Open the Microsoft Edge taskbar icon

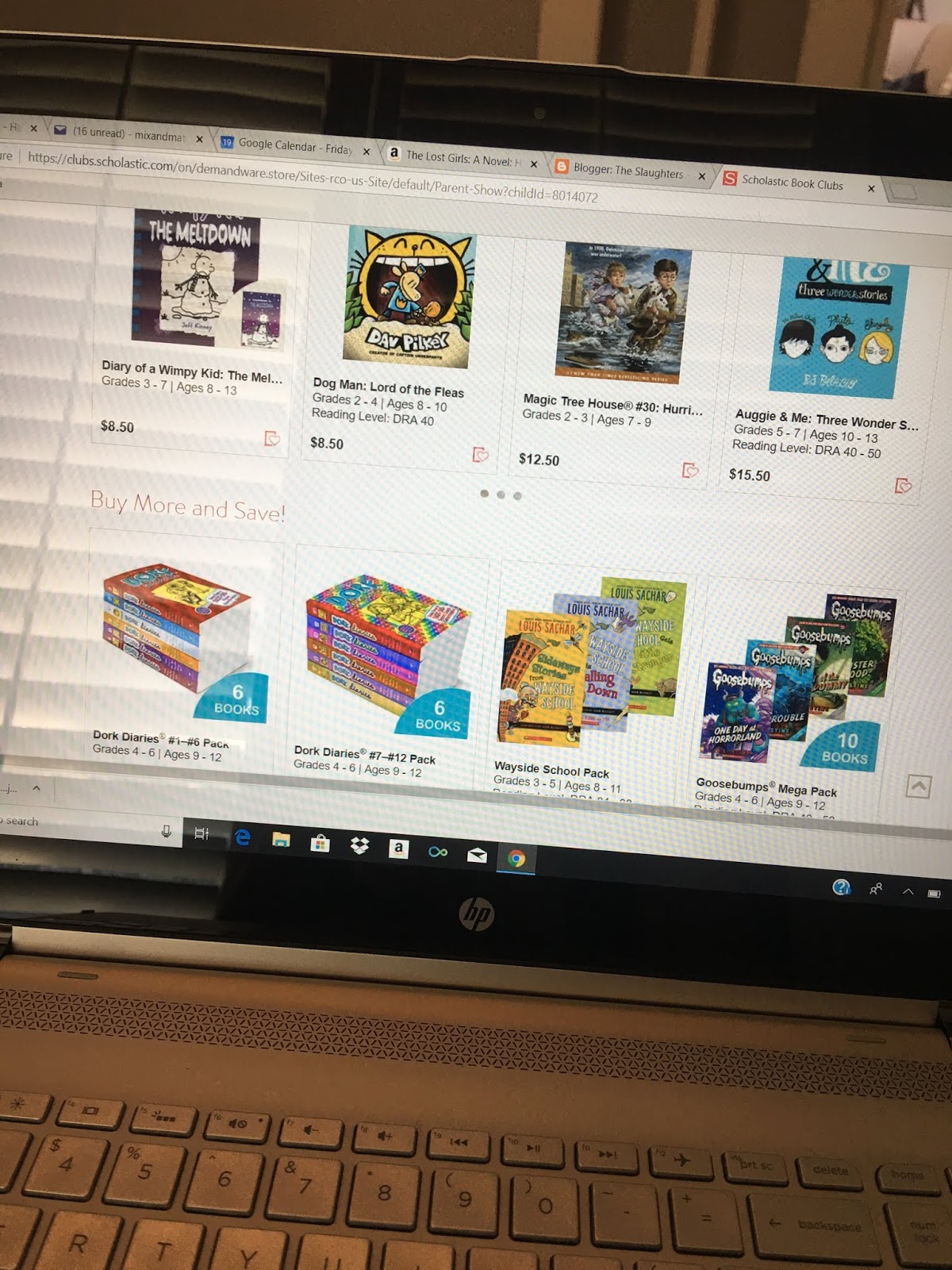point(243,837)
